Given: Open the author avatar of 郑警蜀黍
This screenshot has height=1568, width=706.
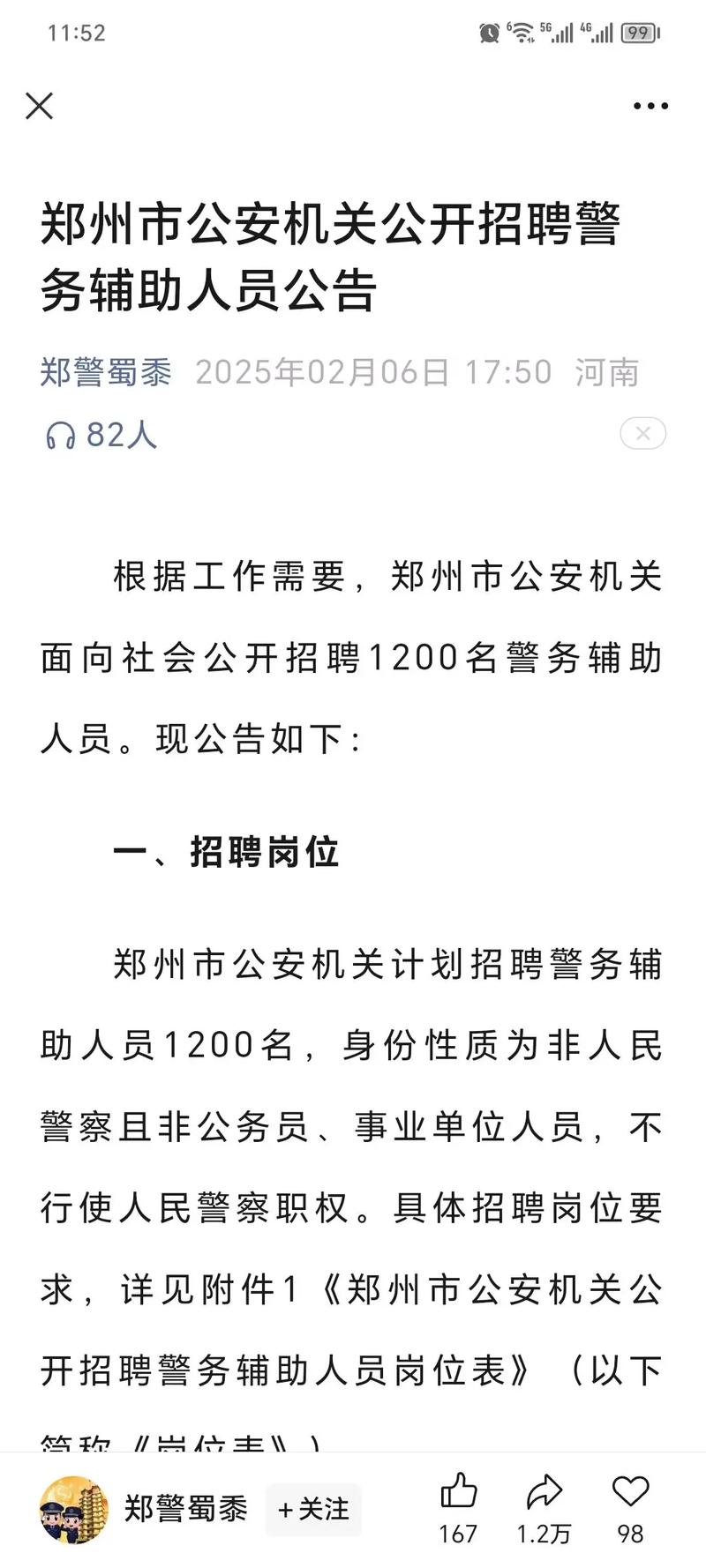Looking at the screenshot, I should pos(71,1510).
